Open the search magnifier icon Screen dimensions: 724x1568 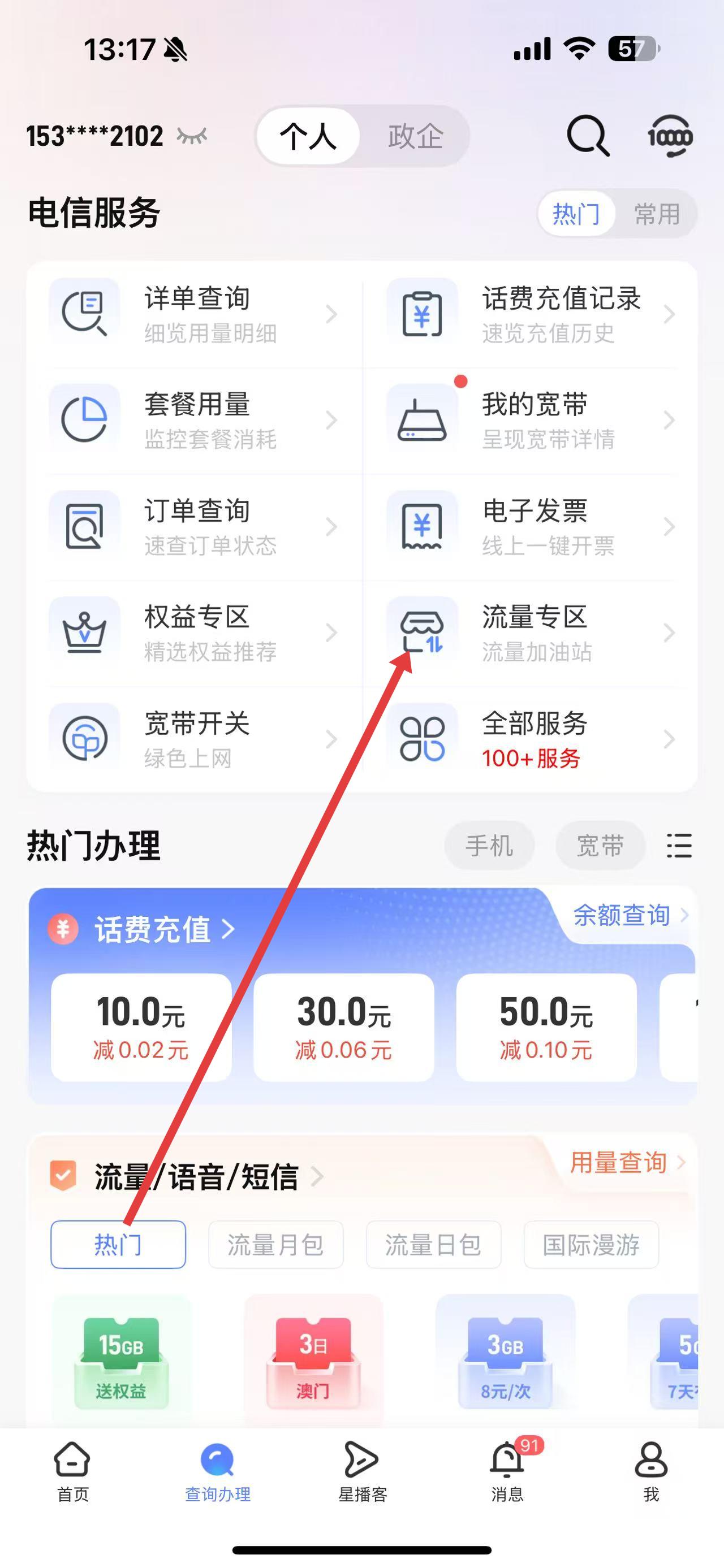click(x=587, y=136)
